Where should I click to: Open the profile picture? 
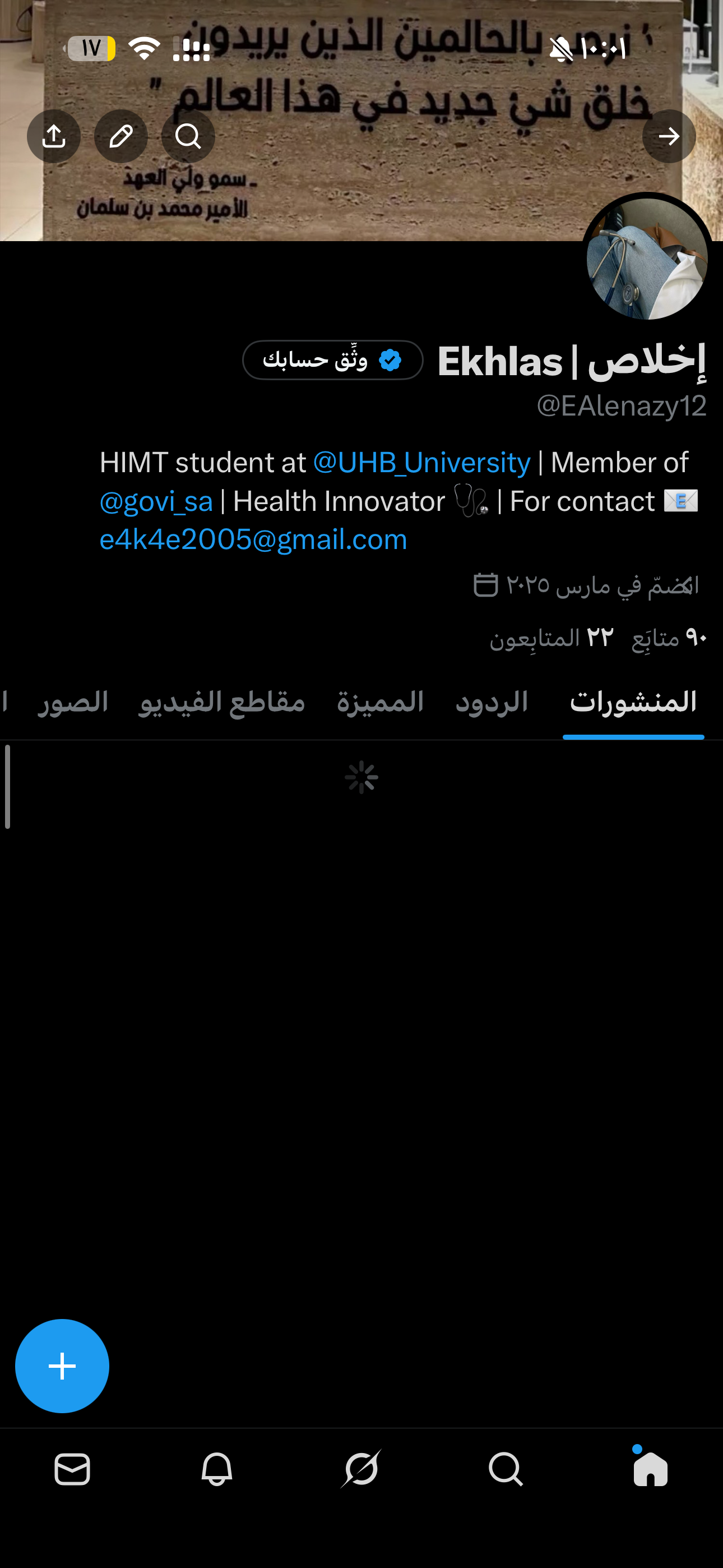coord(647,258)
